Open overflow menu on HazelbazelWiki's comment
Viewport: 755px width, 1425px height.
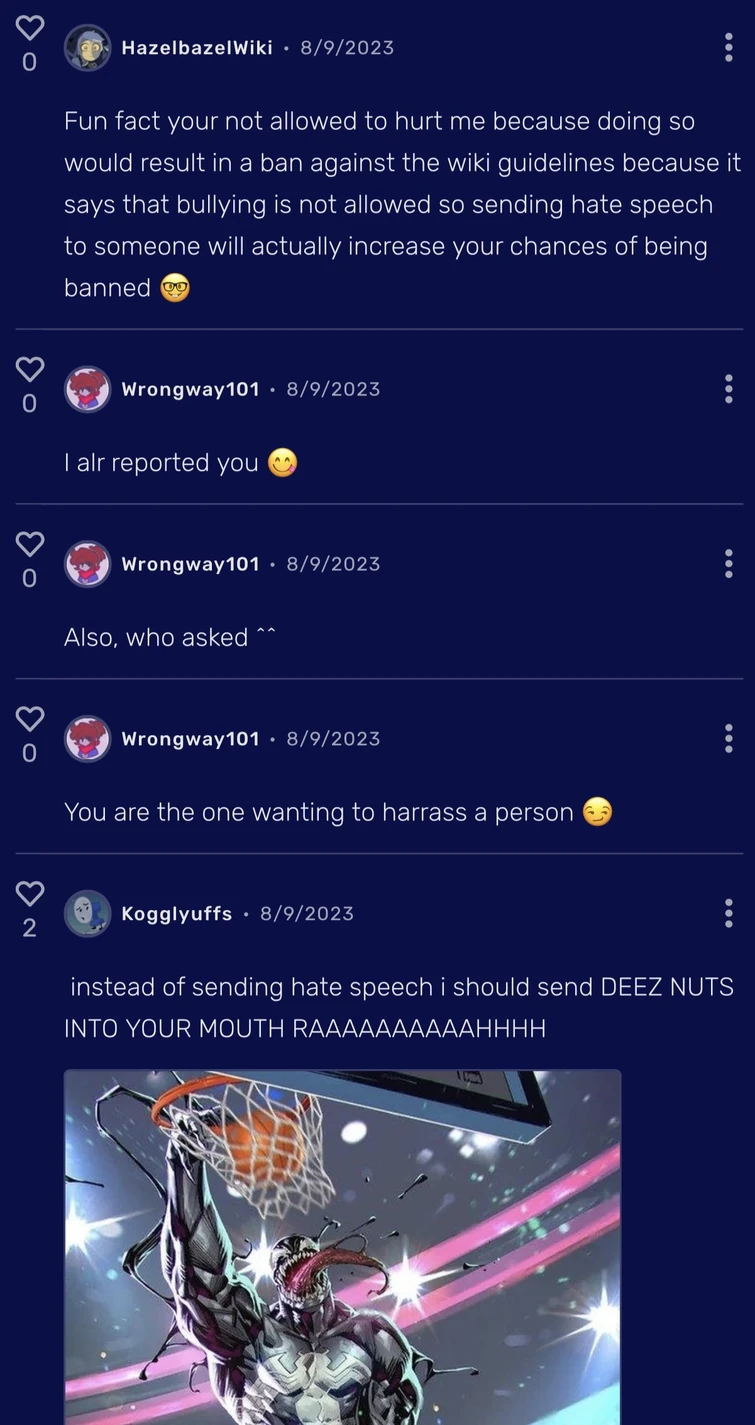(x=728, y=47)
